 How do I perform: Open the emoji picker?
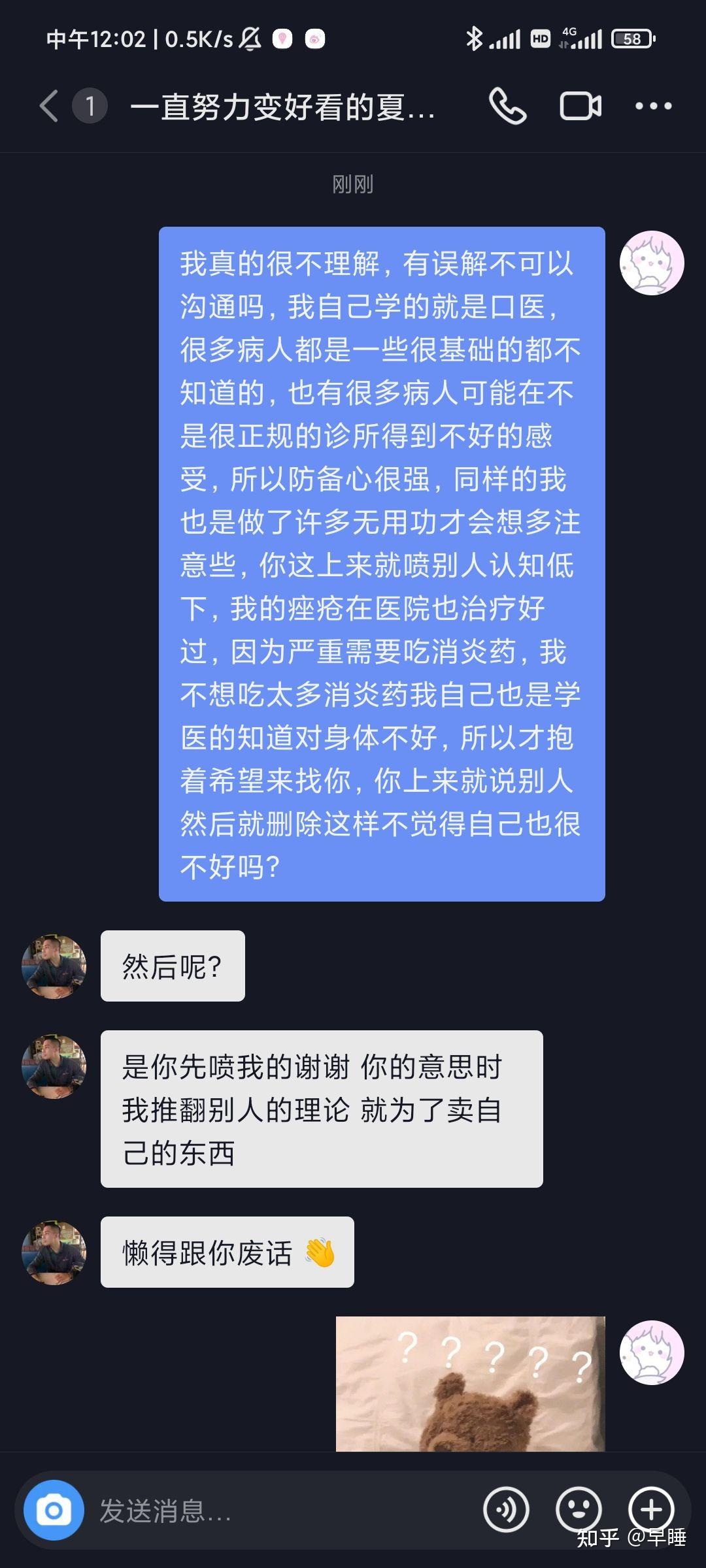[x=579, y=1510]
